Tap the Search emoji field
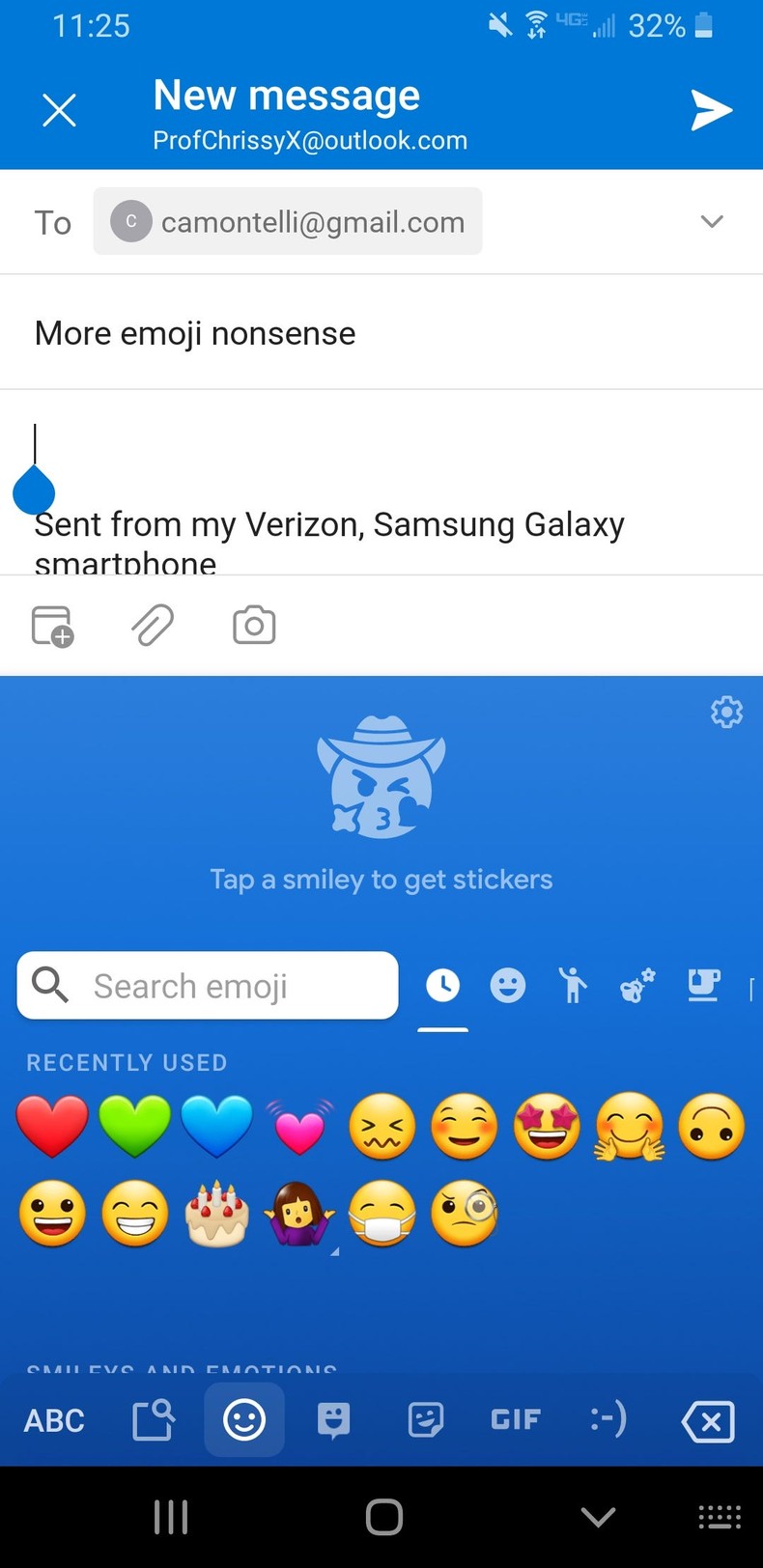The image size is (763, 1568). pos(207,986)
